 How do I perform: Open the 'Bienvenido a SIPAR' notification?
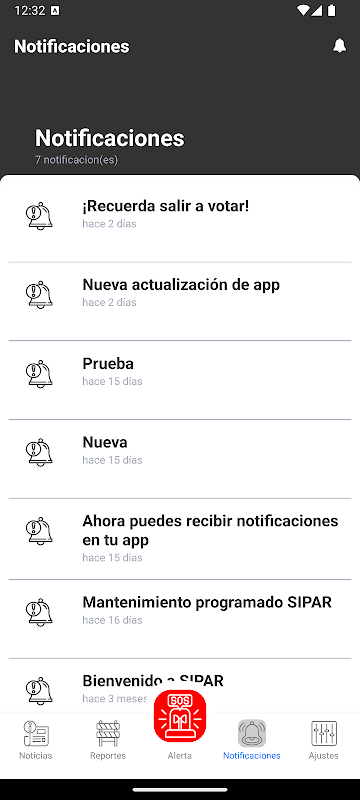point(180,686)
